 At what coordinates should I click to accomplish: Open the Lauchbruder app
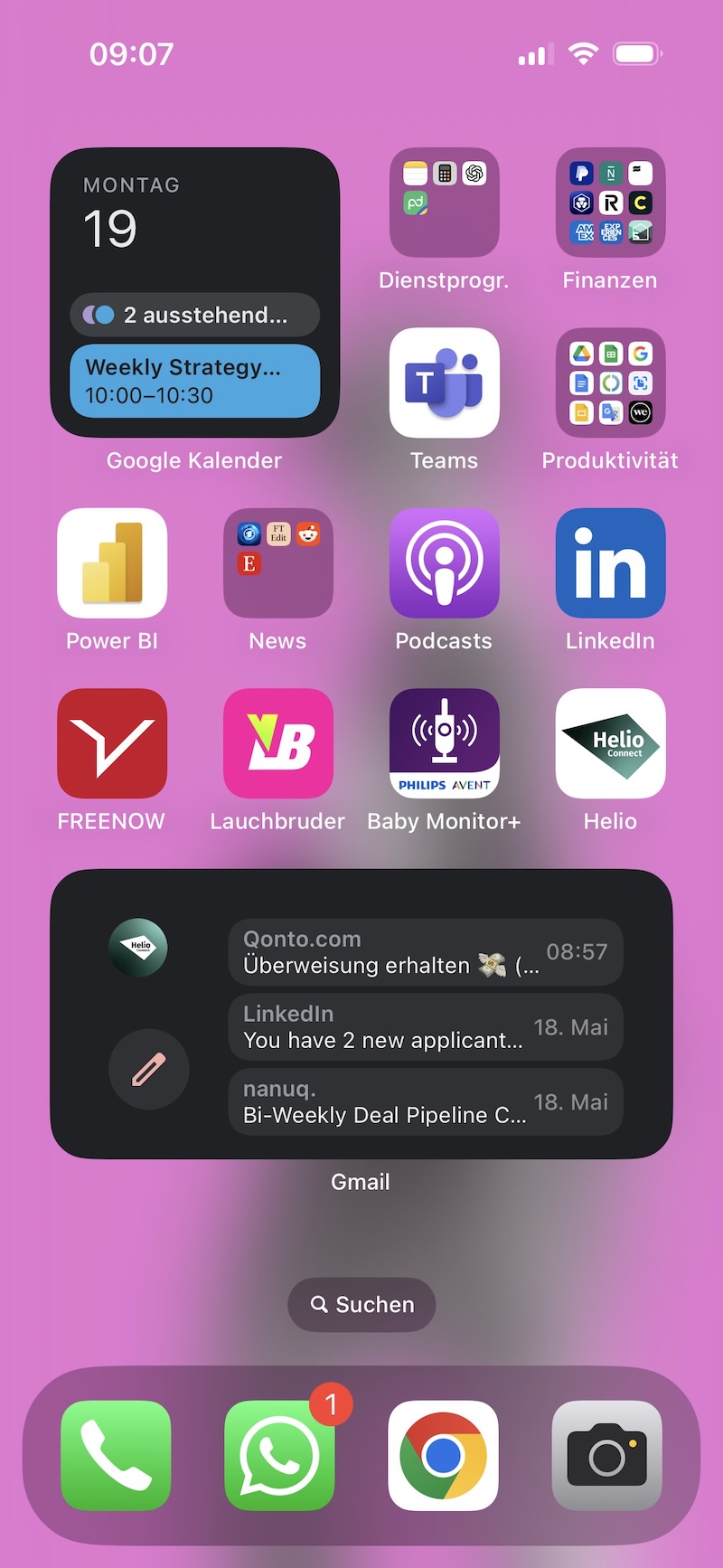point(278,743)
